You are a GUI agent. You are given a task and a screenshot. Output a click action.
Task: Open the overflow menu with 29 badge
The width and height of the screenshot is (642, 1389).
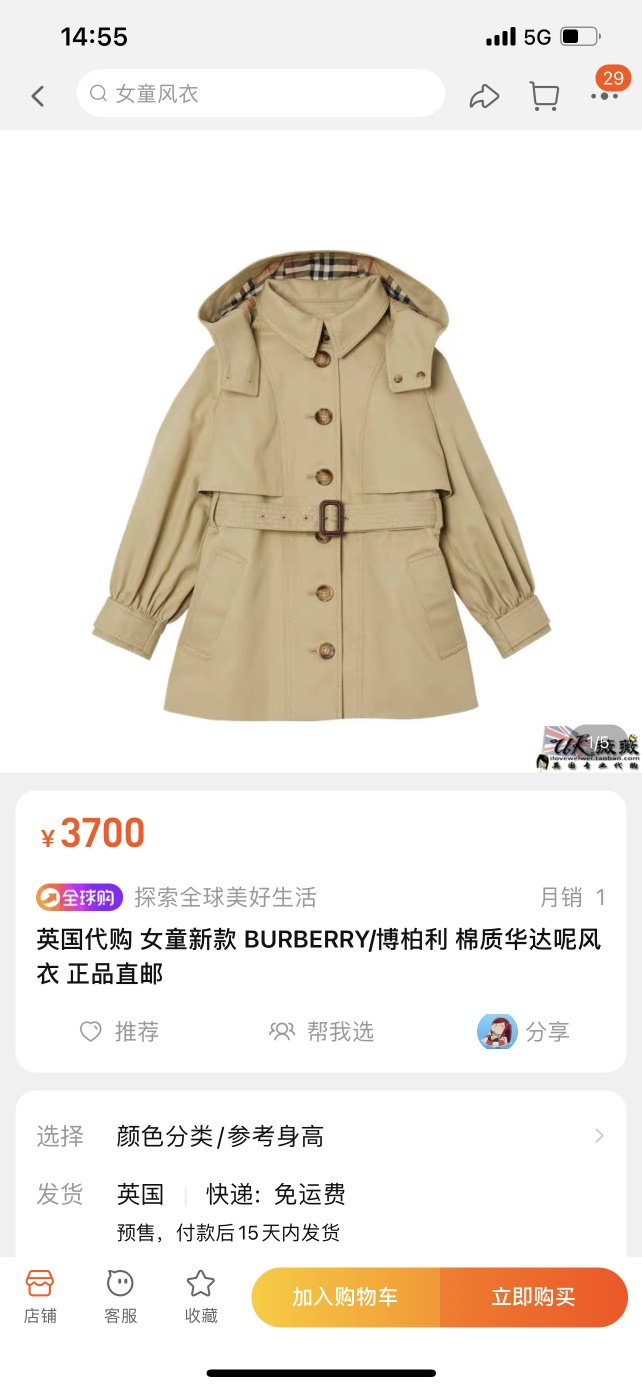coord(604,94)
